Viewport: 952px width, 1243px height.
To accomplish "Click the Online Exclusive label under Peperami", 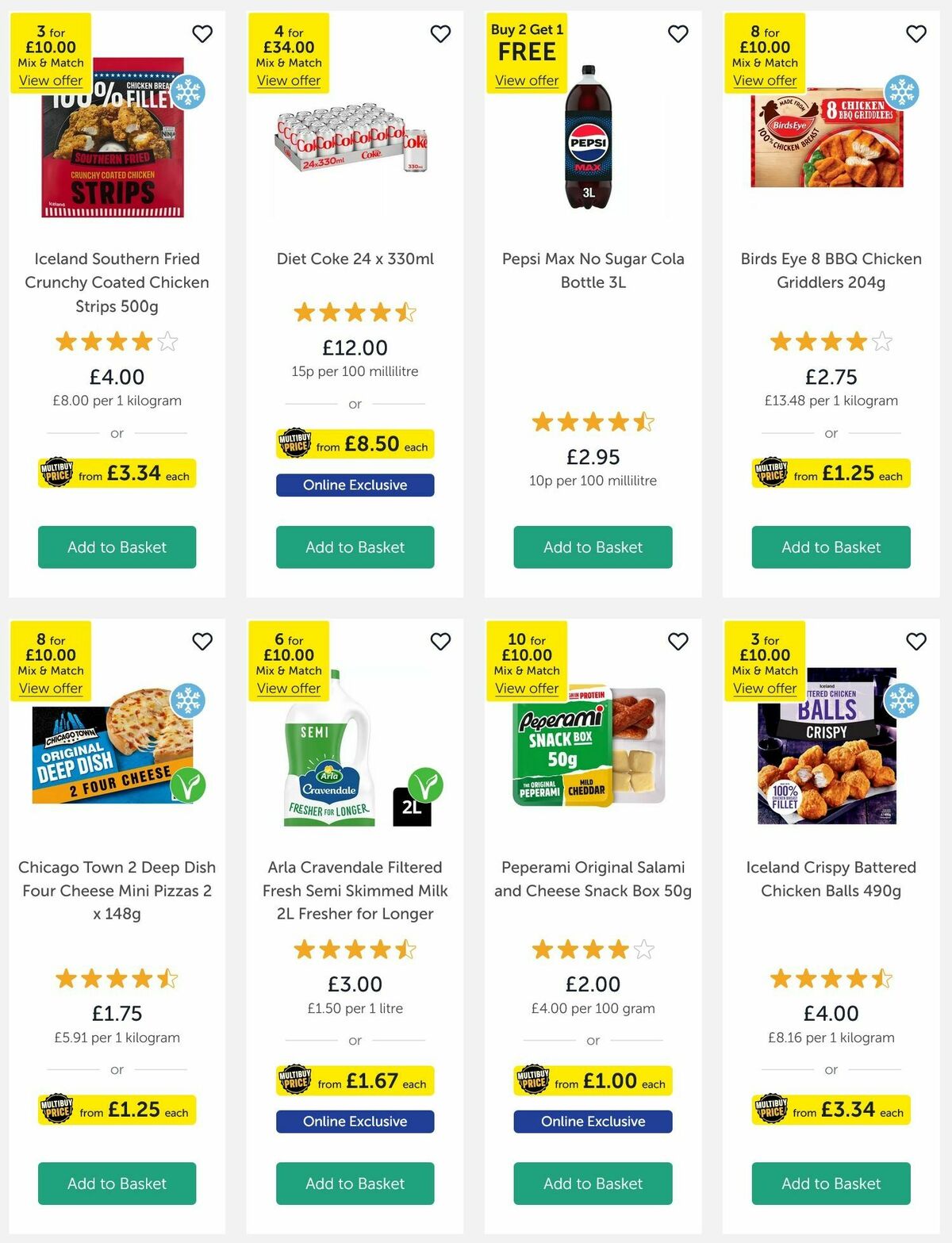I will coord(593,1122).
